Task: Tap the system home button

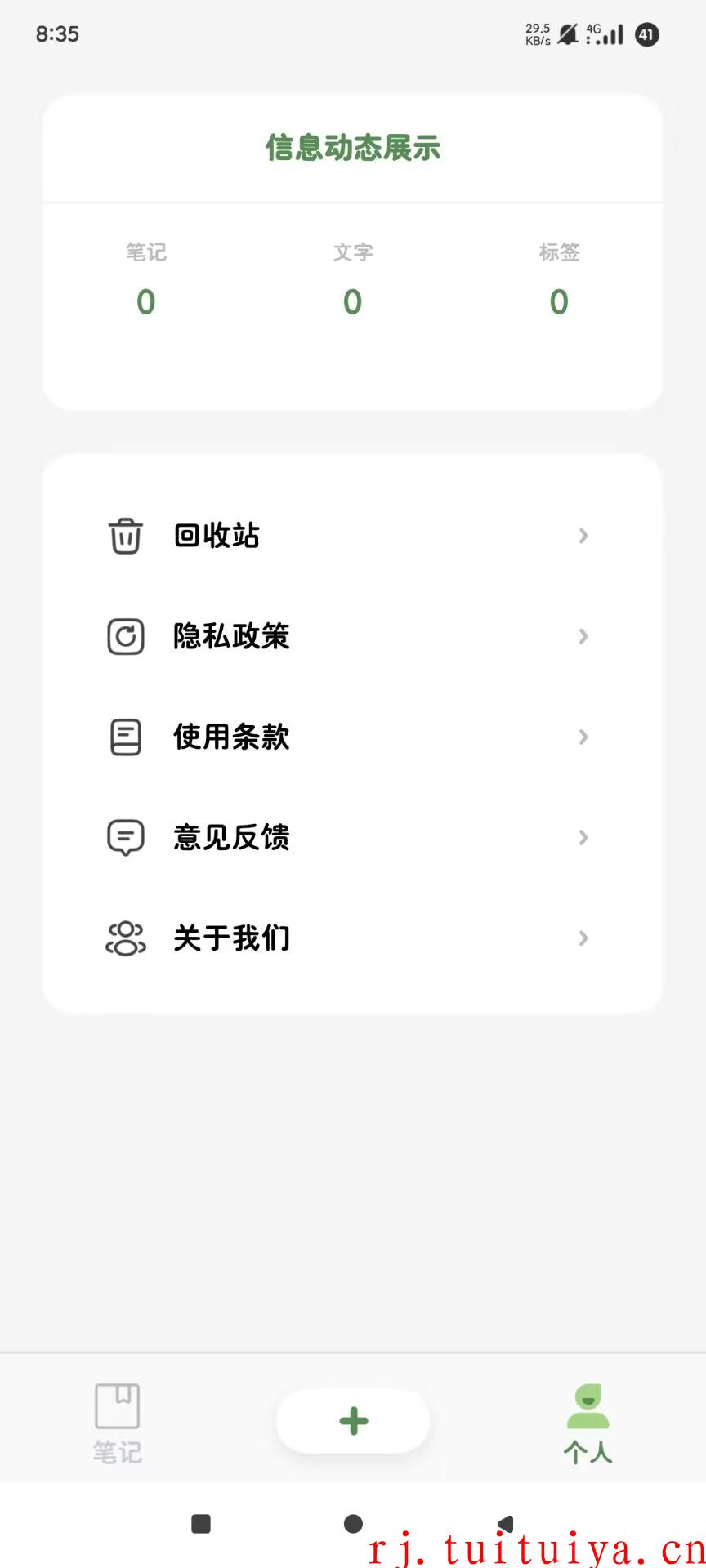Action: point(353,1524)
